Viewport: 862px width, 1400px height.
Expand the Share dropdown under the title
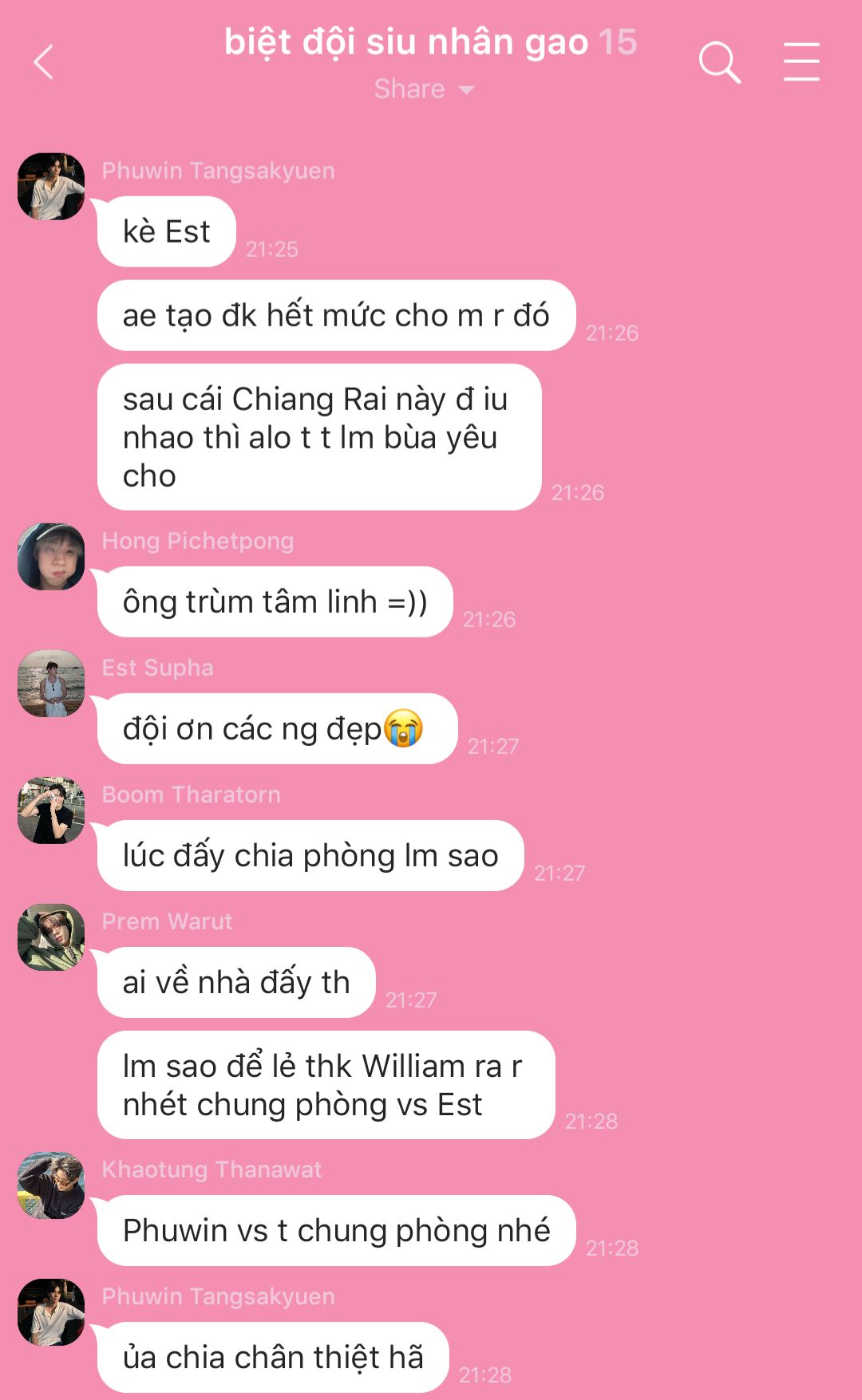[424, 89]
